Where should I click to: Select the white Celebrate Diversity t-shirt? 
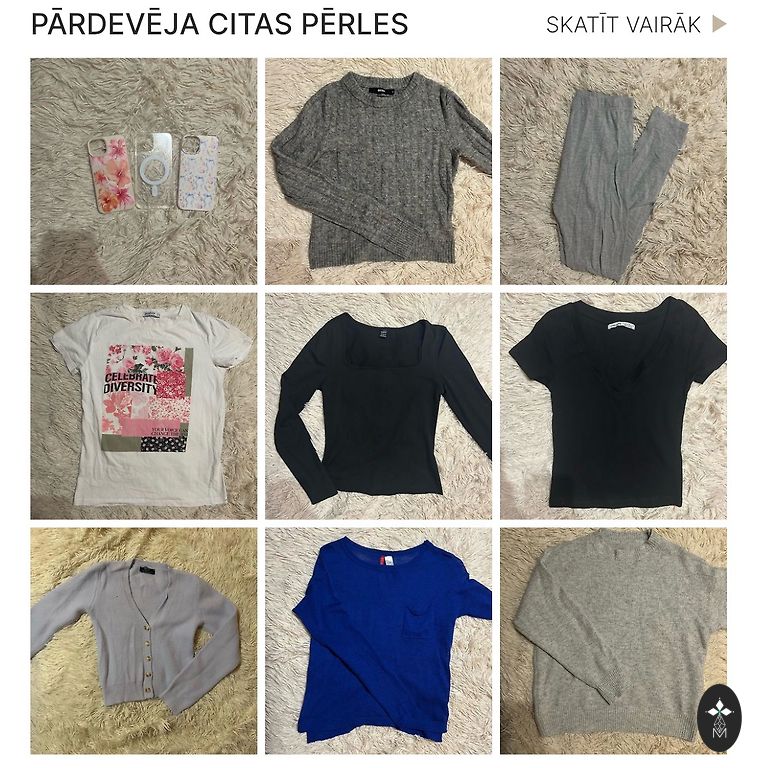[x=143, y=405]
